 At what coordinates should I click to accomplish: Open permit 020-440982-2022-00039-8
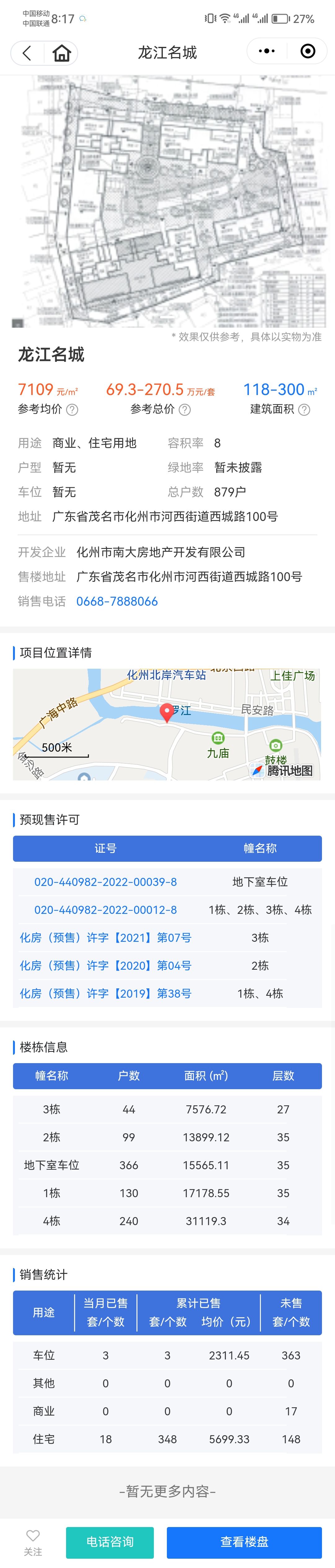105,882
